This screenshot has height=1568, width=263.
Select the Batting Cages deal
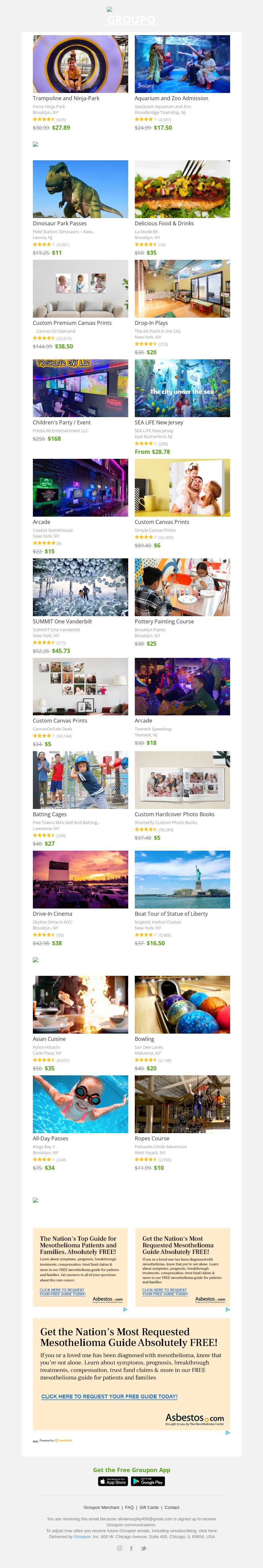pos(80,780)
